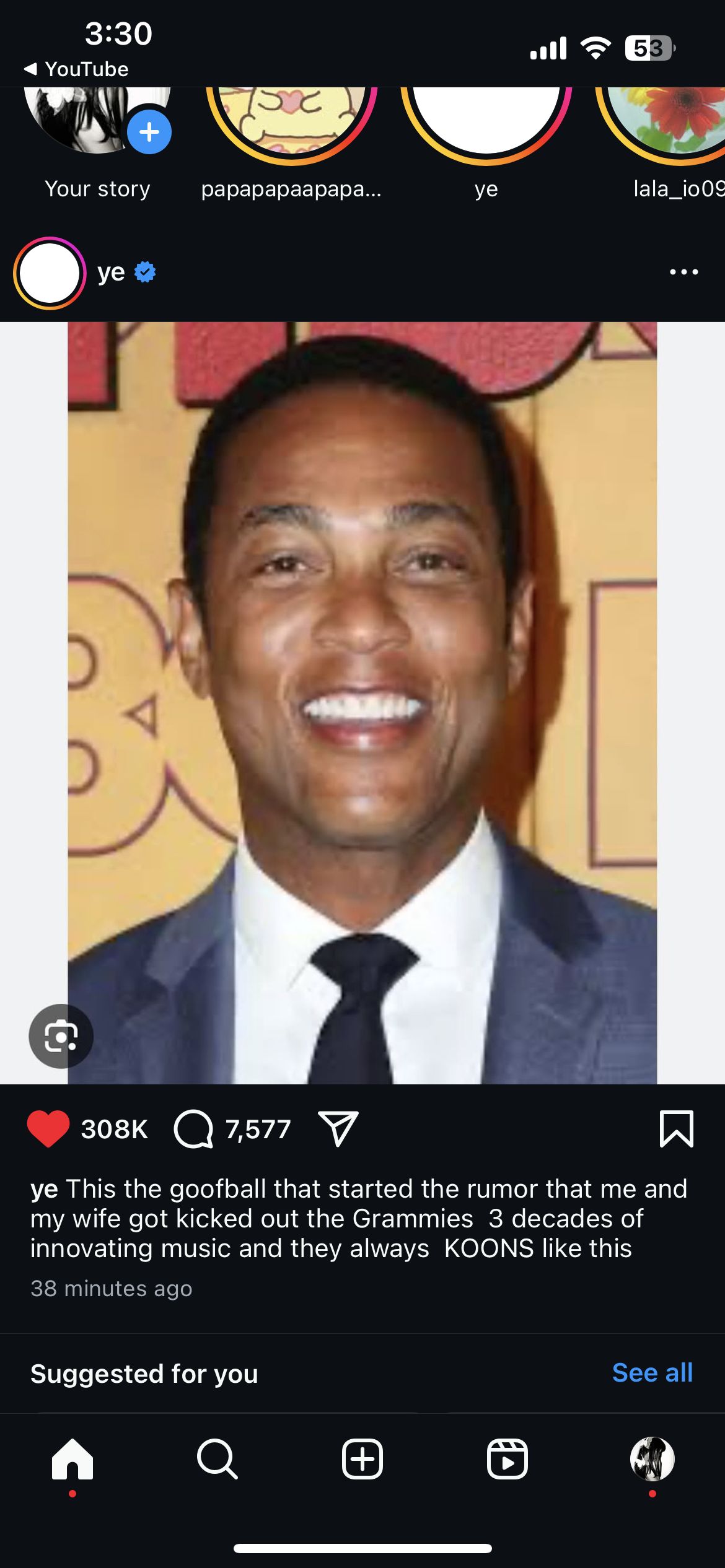Switch to the Search tab

[217, 1459]
